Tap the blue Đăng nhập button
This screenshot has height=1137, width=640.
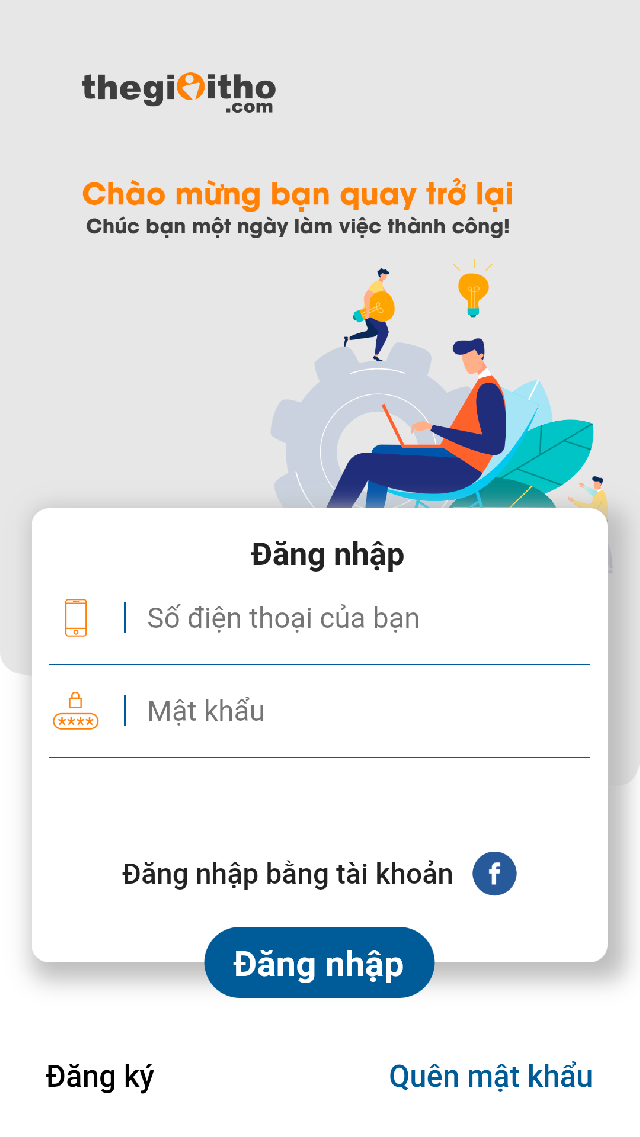[x=319, y=963]
